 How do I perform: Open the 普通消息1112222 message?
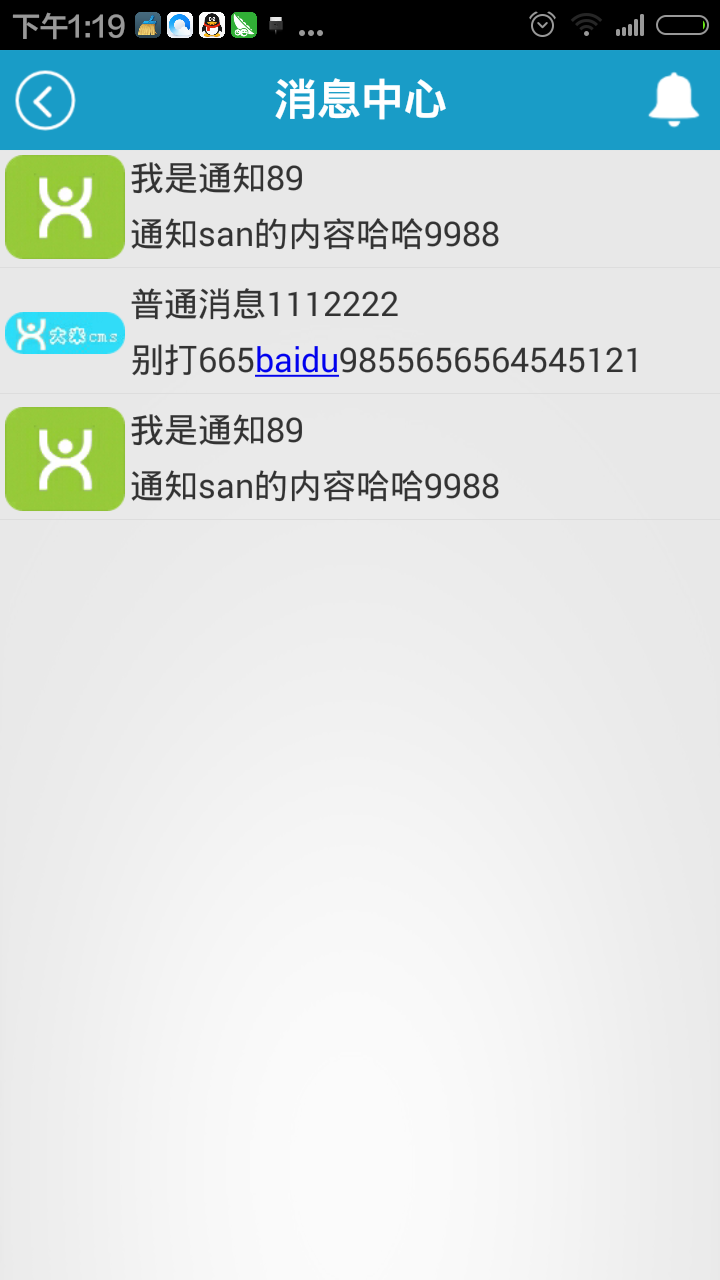point(265,305)
